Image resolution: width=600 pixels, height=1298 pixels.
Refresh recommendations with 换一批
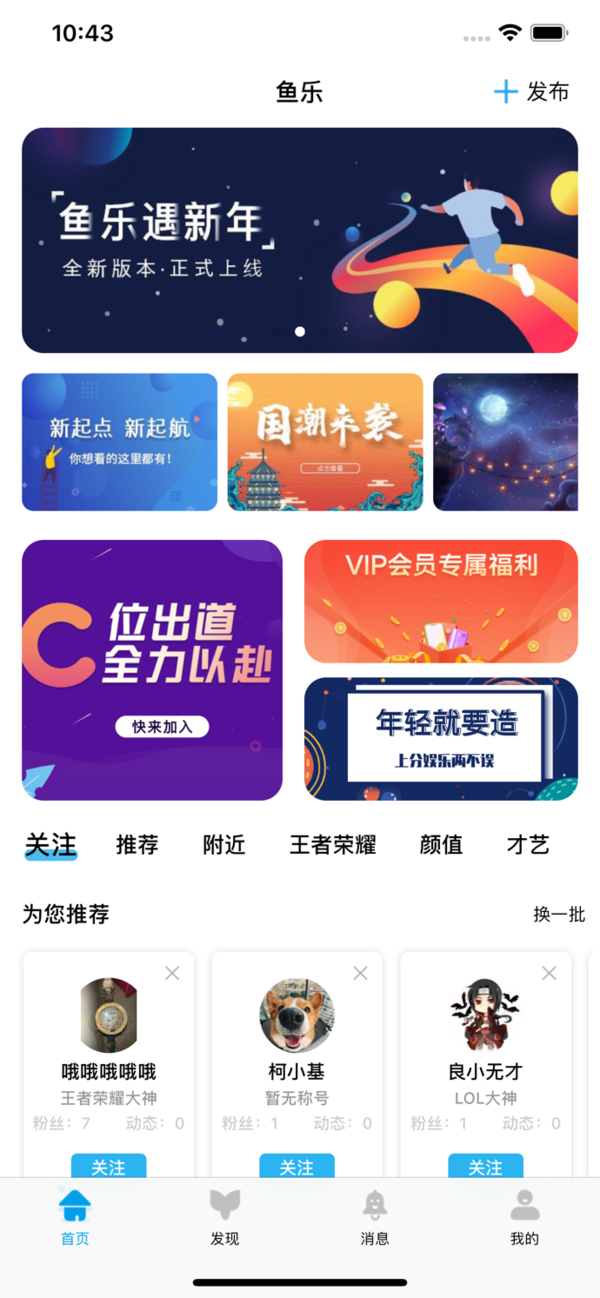point(559,914)
